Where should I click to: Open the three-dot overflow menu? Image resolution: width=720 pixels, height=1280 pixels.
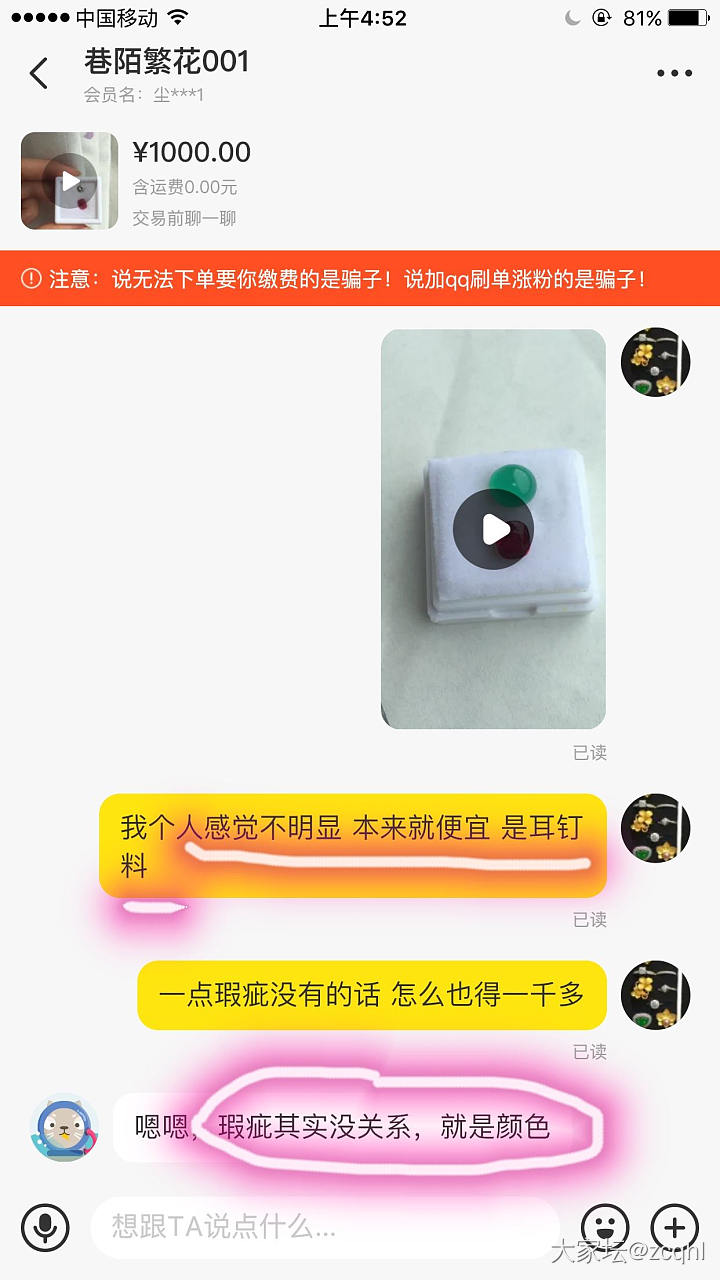[x=674, y=73]
